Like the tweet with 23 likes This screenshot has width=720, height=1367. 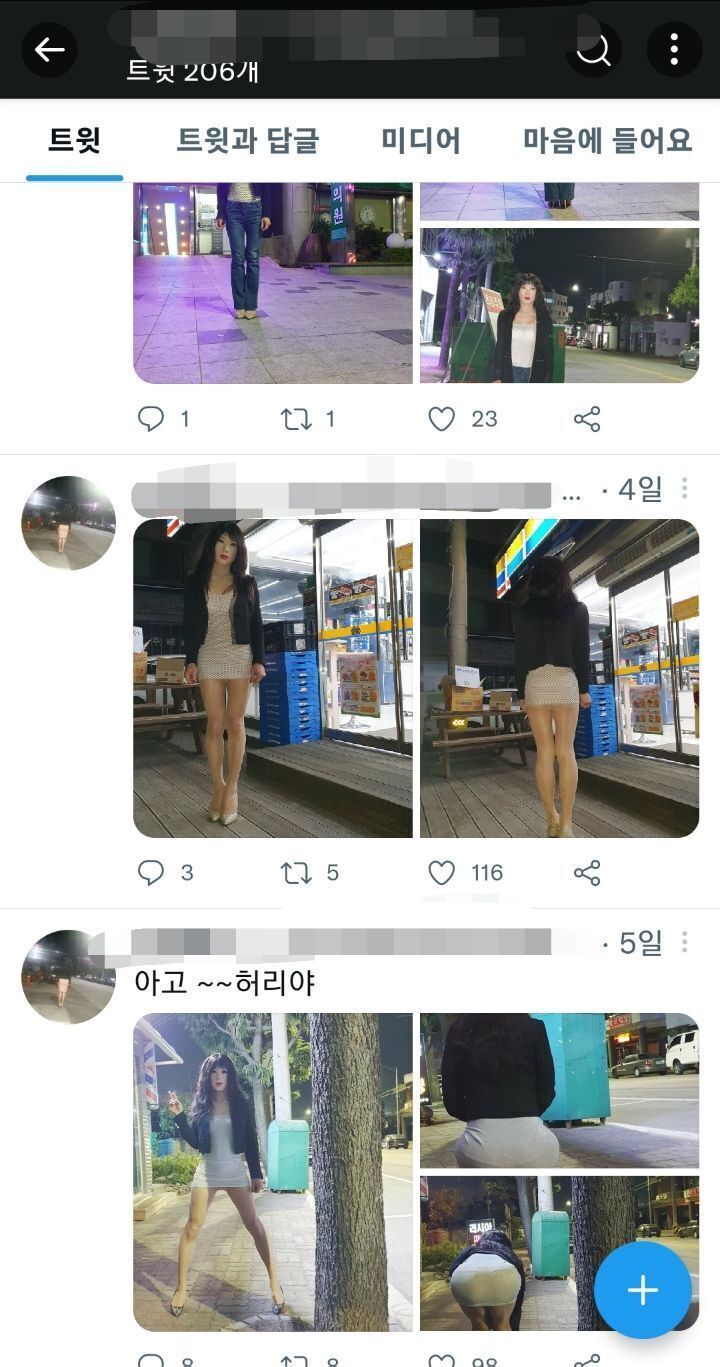pyautogui.click(x=442, y=419)
